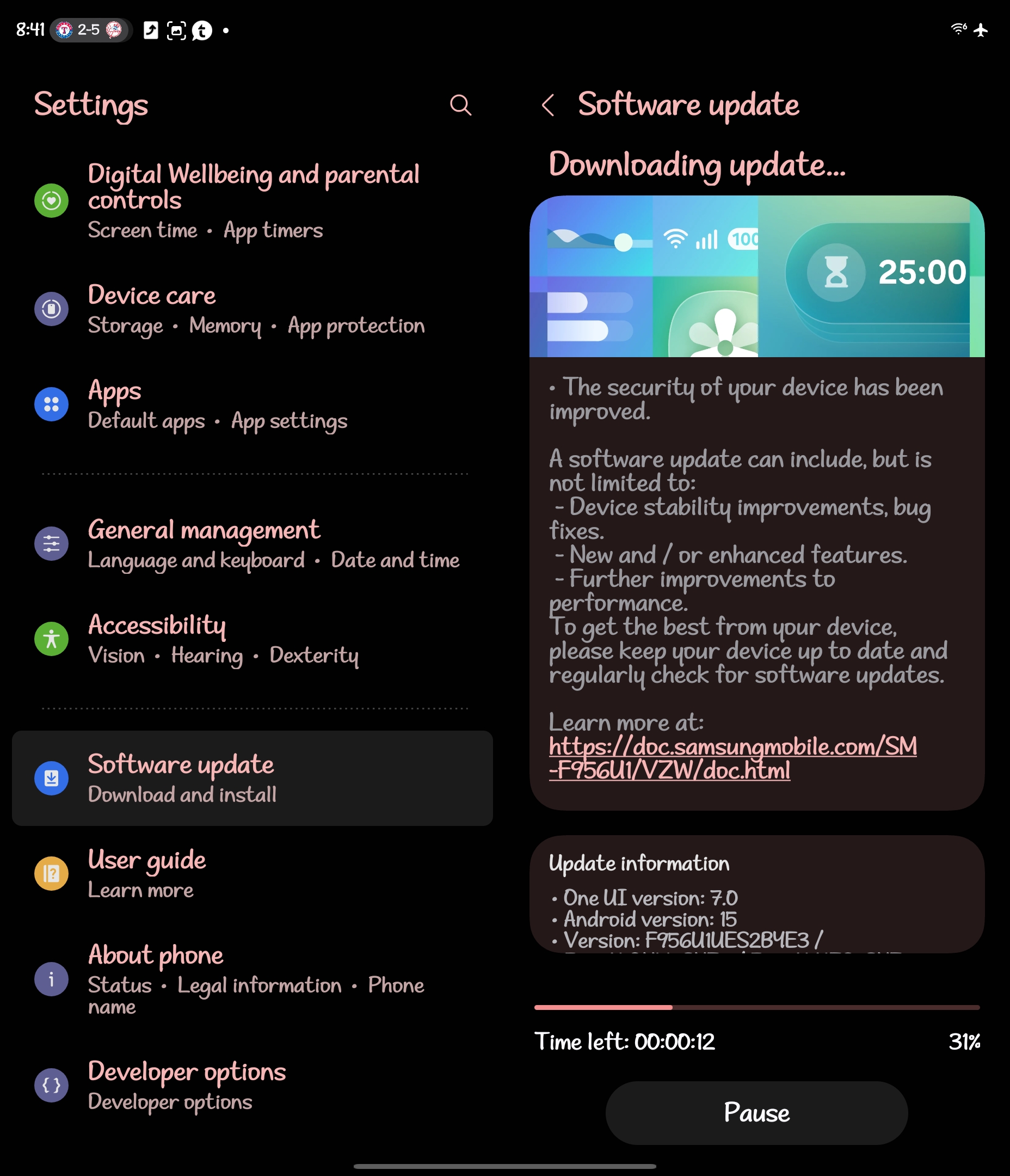This screenshot has width=1010, height=1176.
Task: Open General management
Action: (x=253, y=544)
